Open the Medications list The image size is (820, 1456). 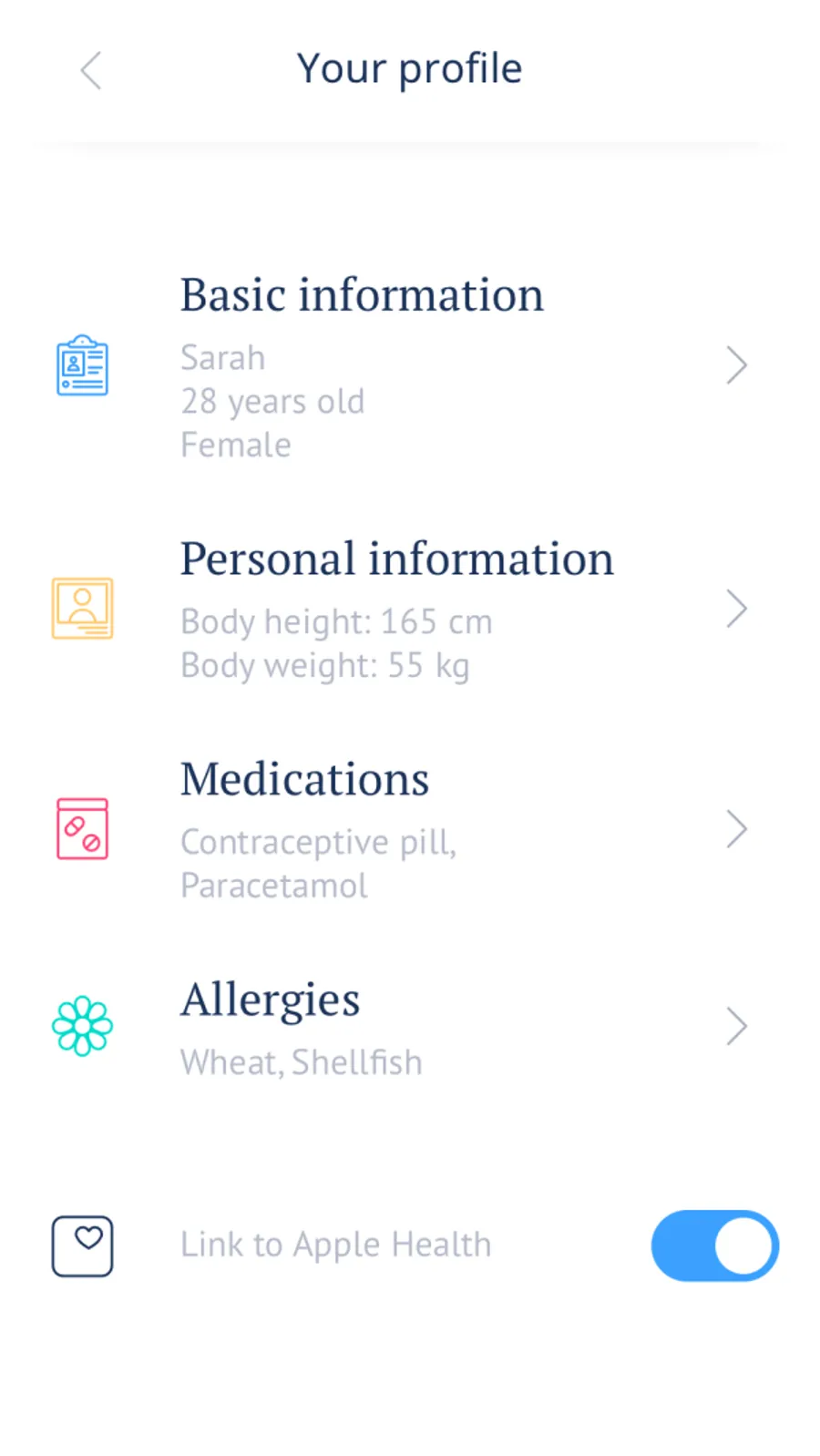(x=736, y=829)
